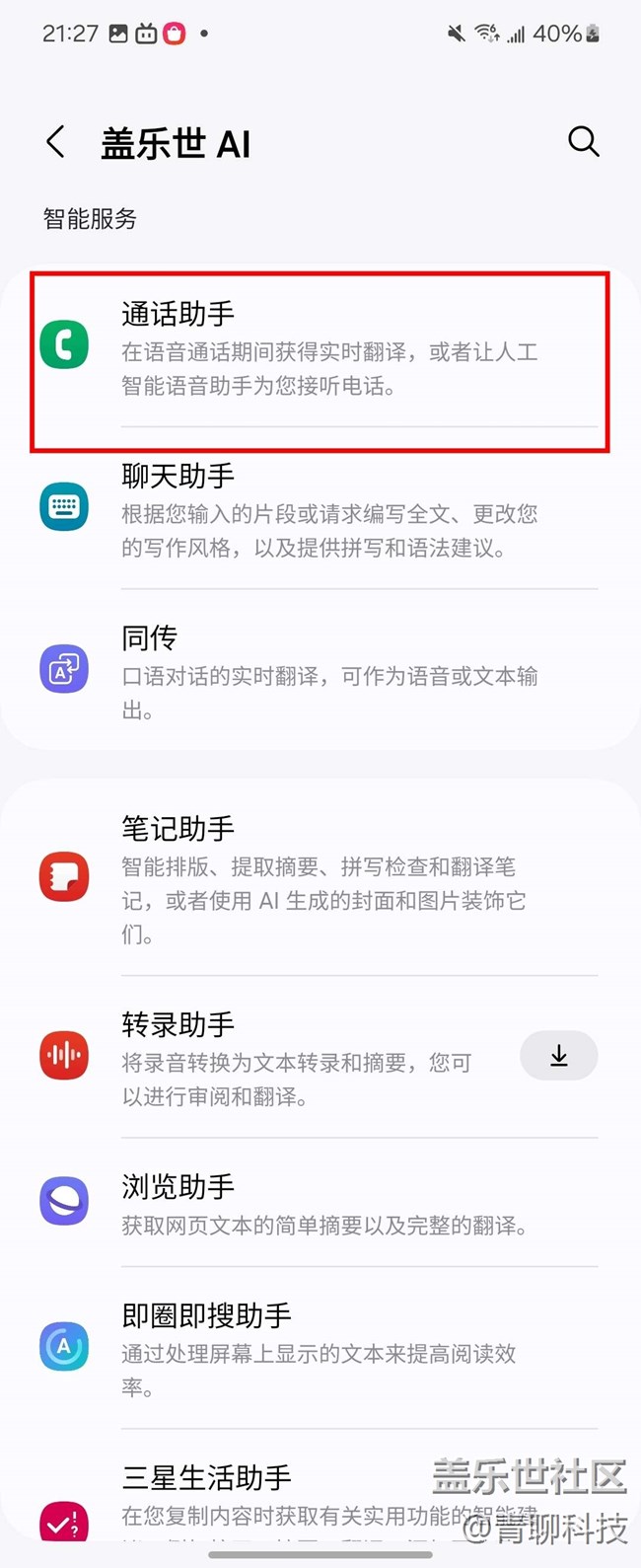Open the search magnifier icon
Viewport: 641px width, 1568px height.
click(x=583, y=141)
